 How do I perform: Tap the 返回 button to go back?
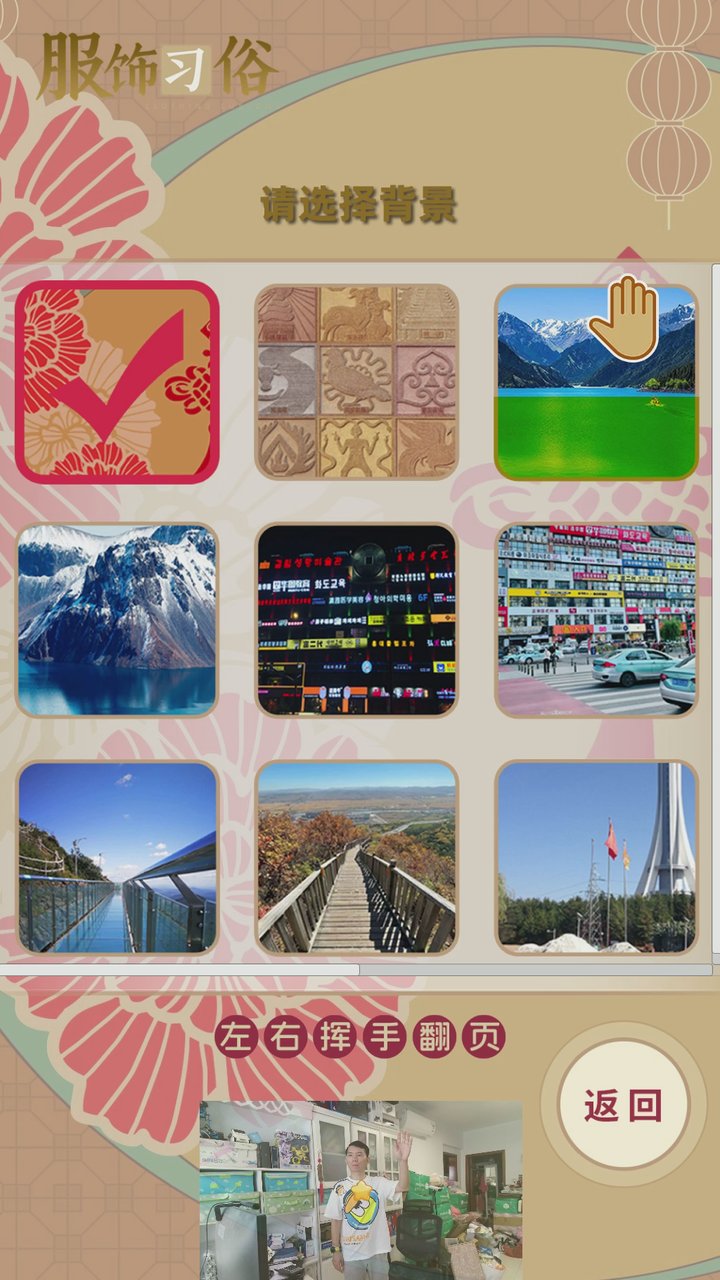tap(624, 1105)
